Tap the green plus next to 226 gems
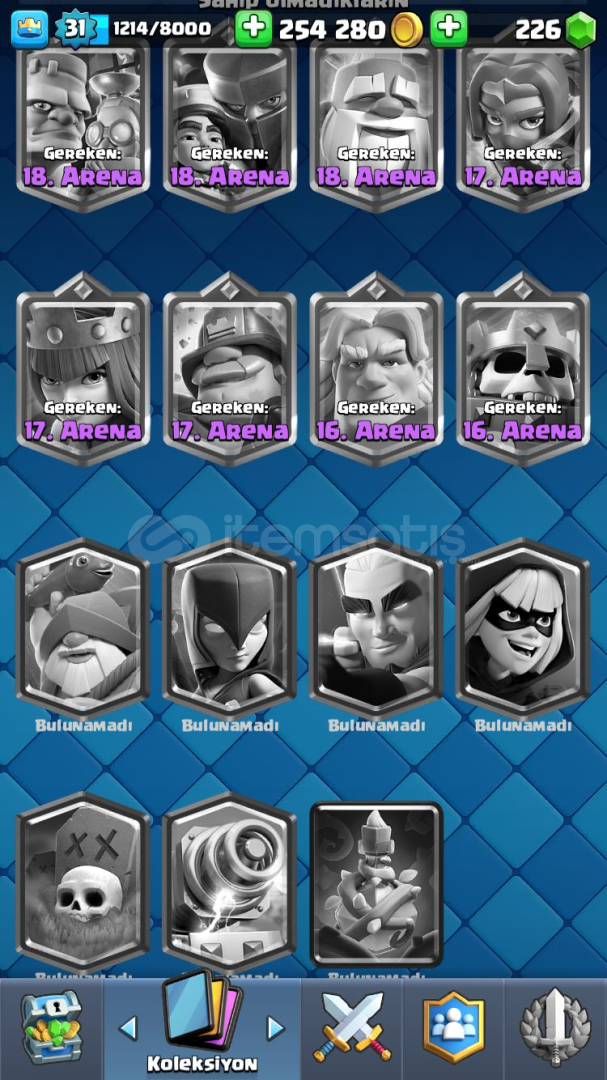607x1080 pixels. (449, 29)
